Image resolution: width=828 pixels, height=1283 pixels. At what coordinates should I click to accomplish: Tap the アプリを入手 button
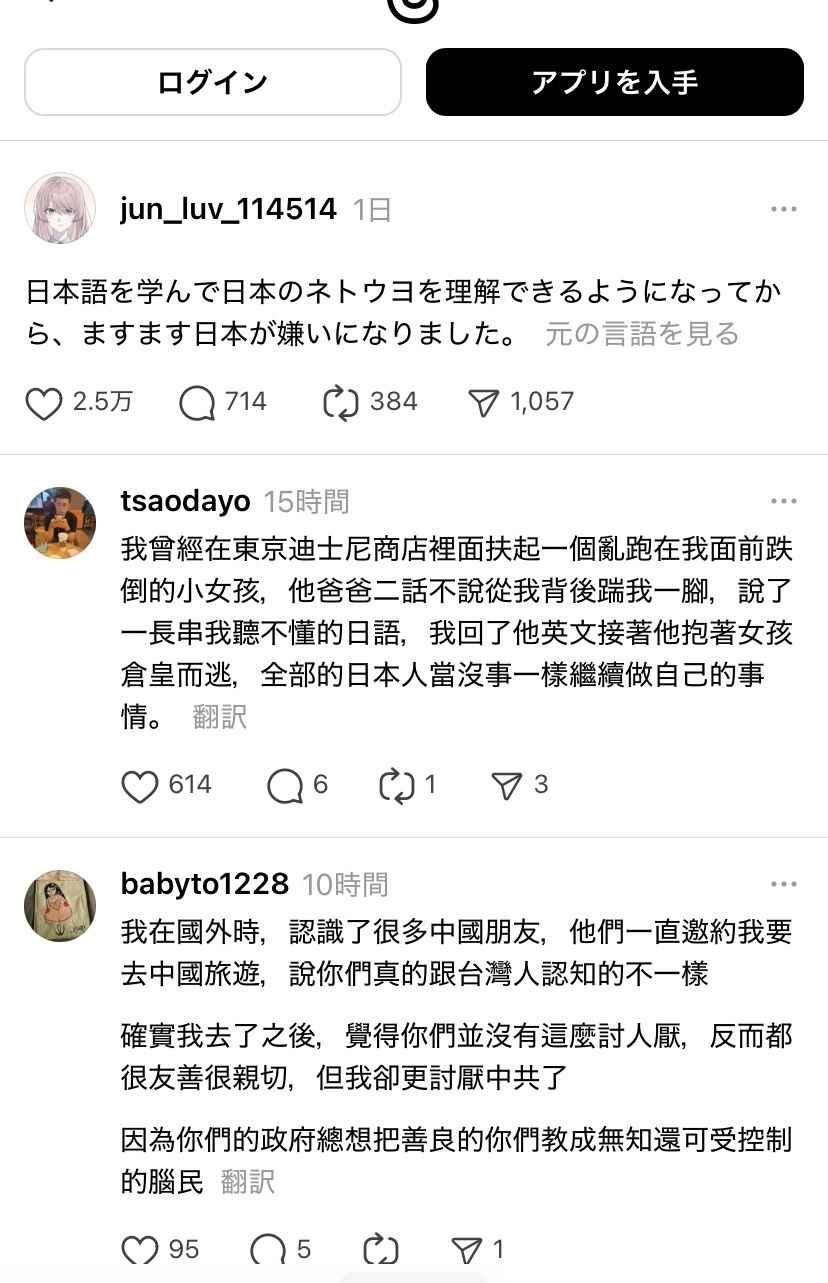(614, 82)
